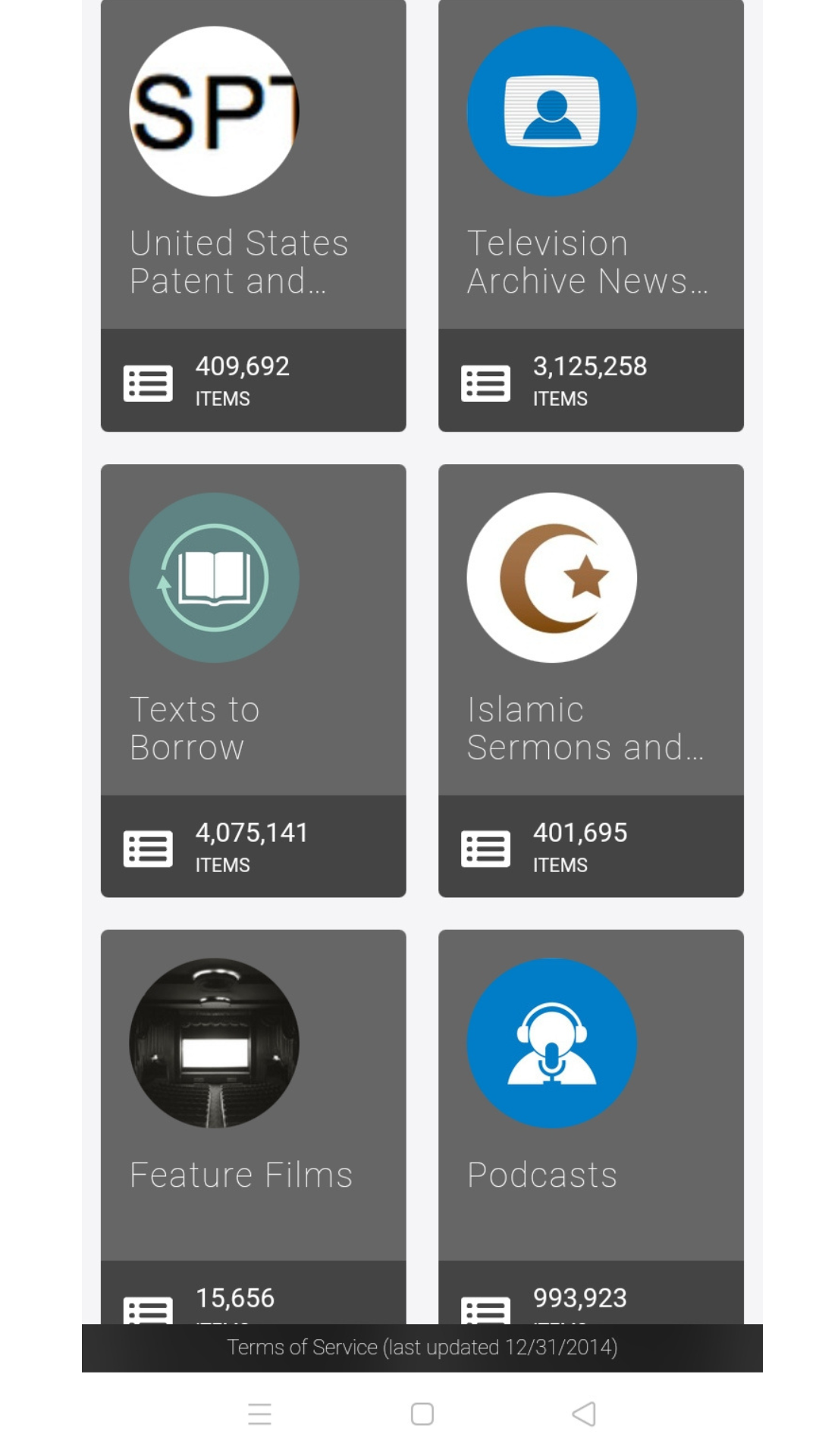Open the Feature Films collection card
The width and height of the screenshot is (819, 1456).
click(253, 1100)
